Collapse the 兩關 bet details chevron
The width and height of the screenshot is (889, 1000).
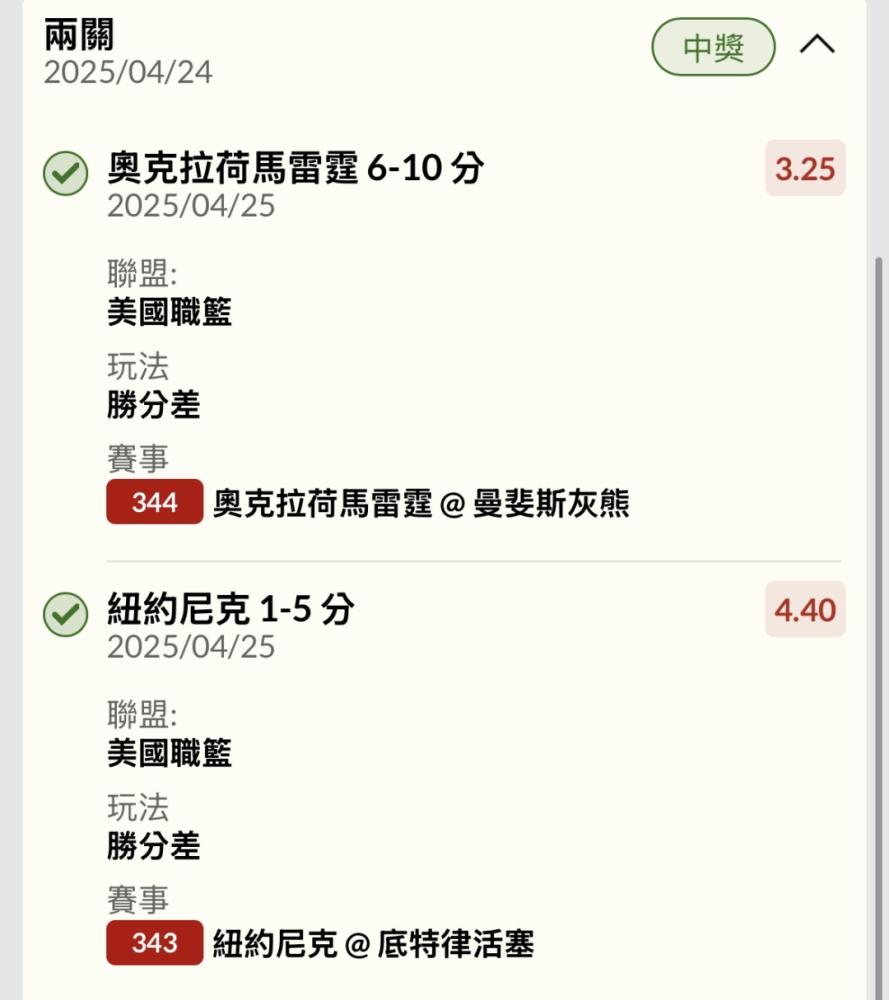[818, 45]
